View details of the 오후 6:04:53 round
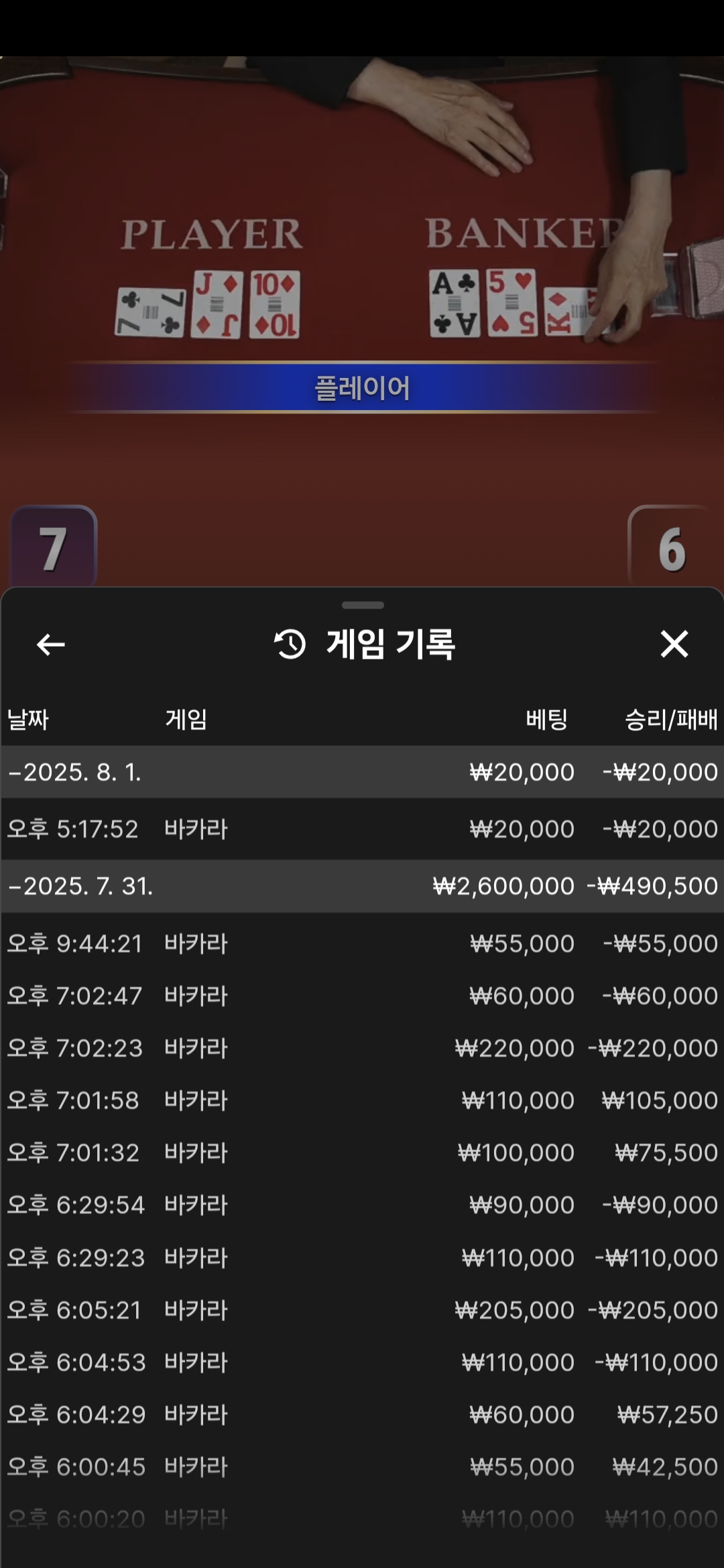This screenshot has height=1568, width=724. point(362,1362)
